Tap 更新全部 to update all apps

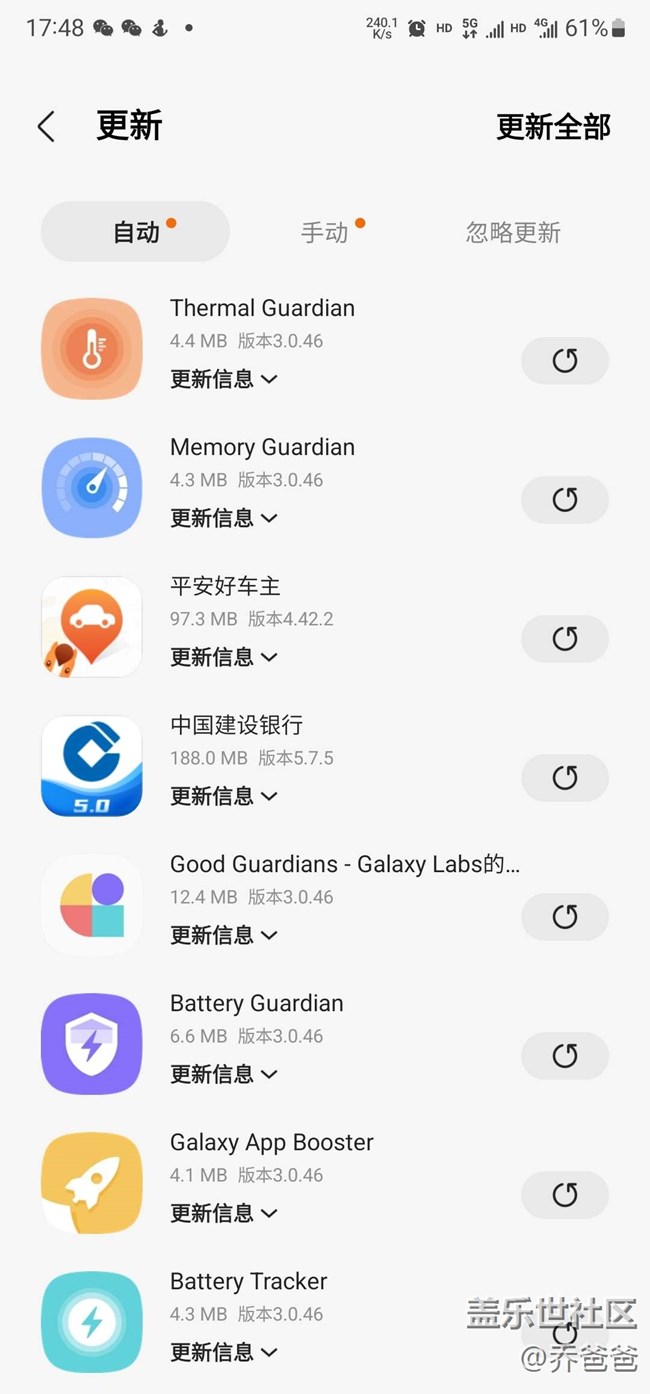point(553,127)
